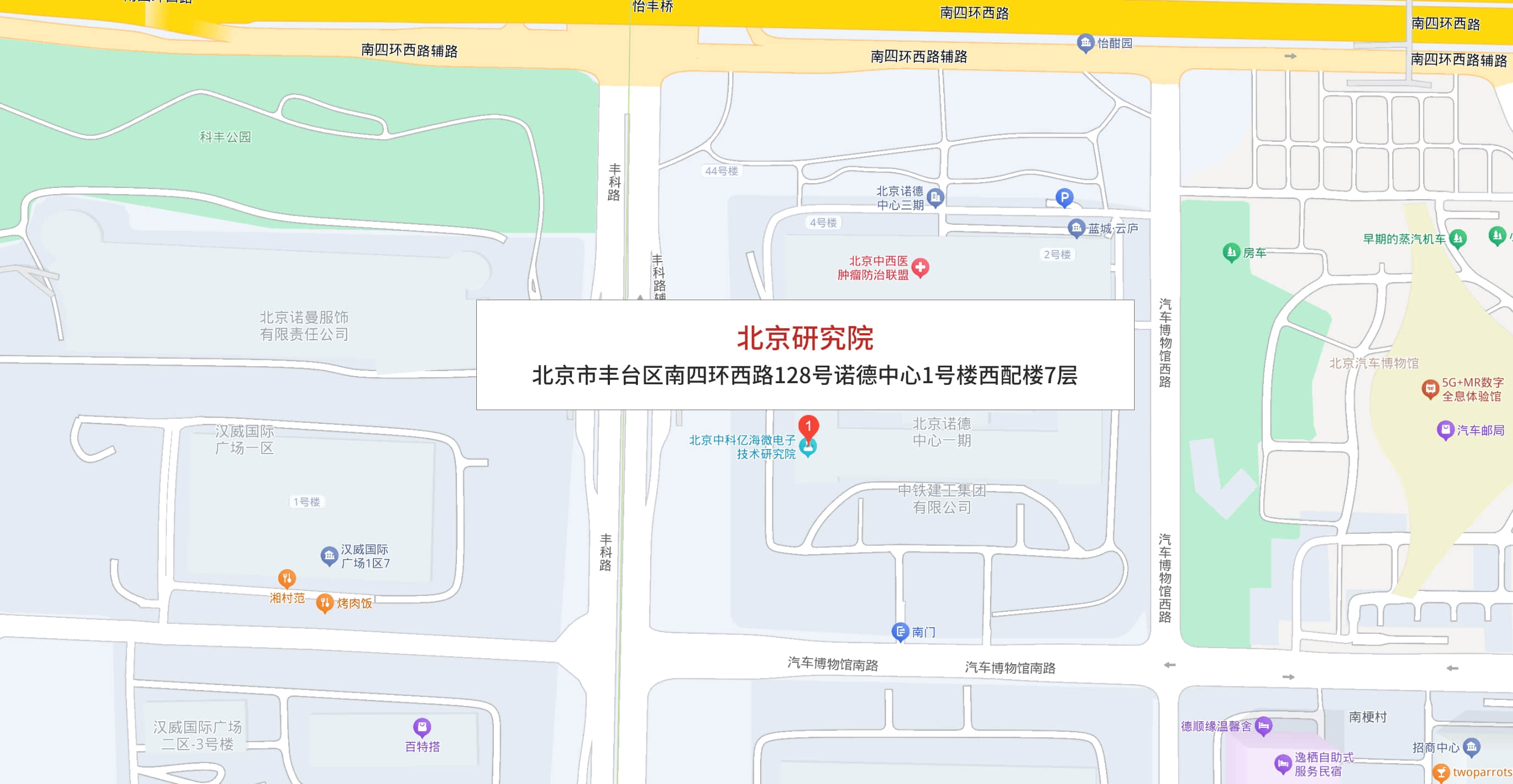
Task: Select the 北京诺德中心三期 marker
Action: pyautogui.click(x=935, y=197)
